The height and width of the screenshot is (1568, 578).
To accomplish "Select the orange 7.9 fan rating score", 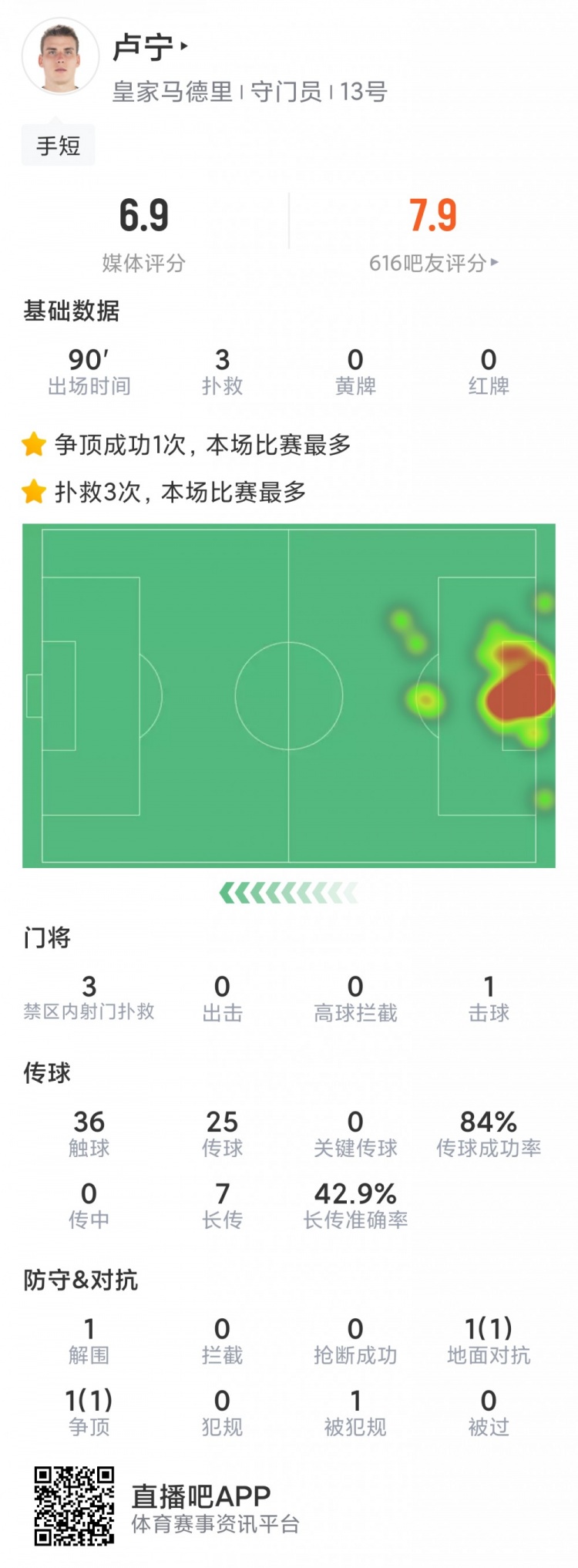I will pyautogui.click(x=434, y=220).
